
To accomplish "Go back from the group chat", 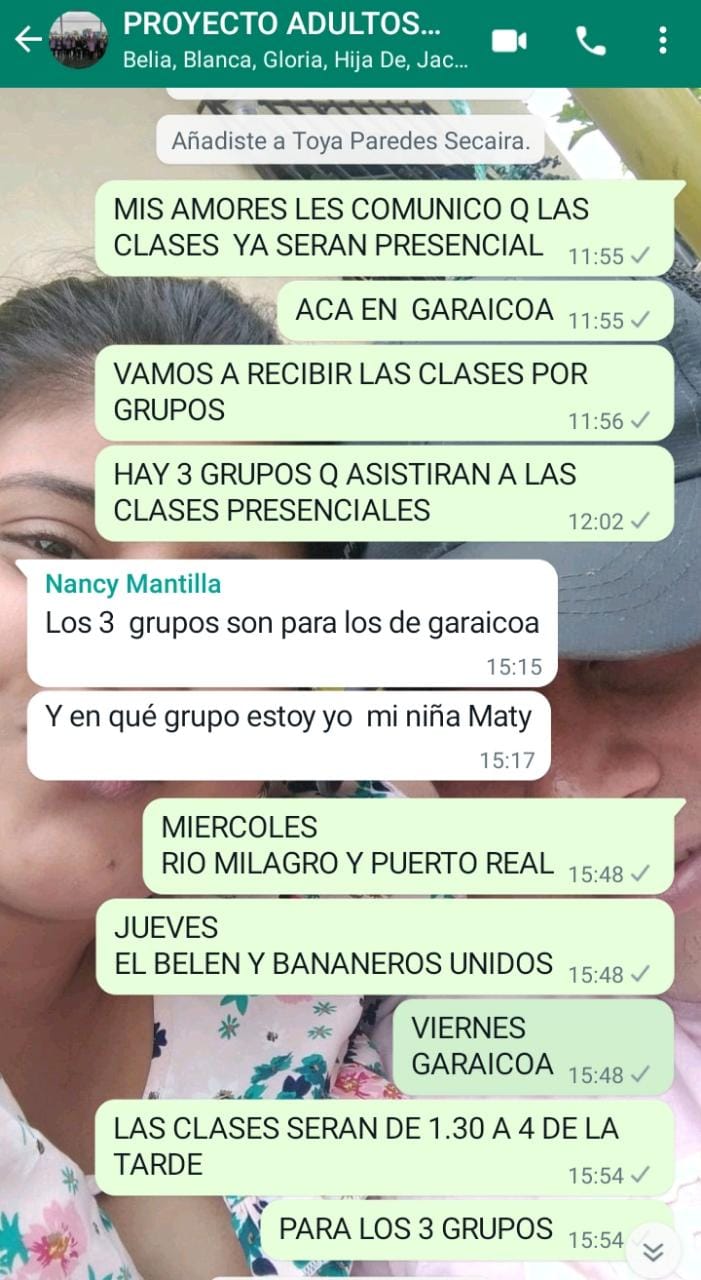I will tap(27, 40).
